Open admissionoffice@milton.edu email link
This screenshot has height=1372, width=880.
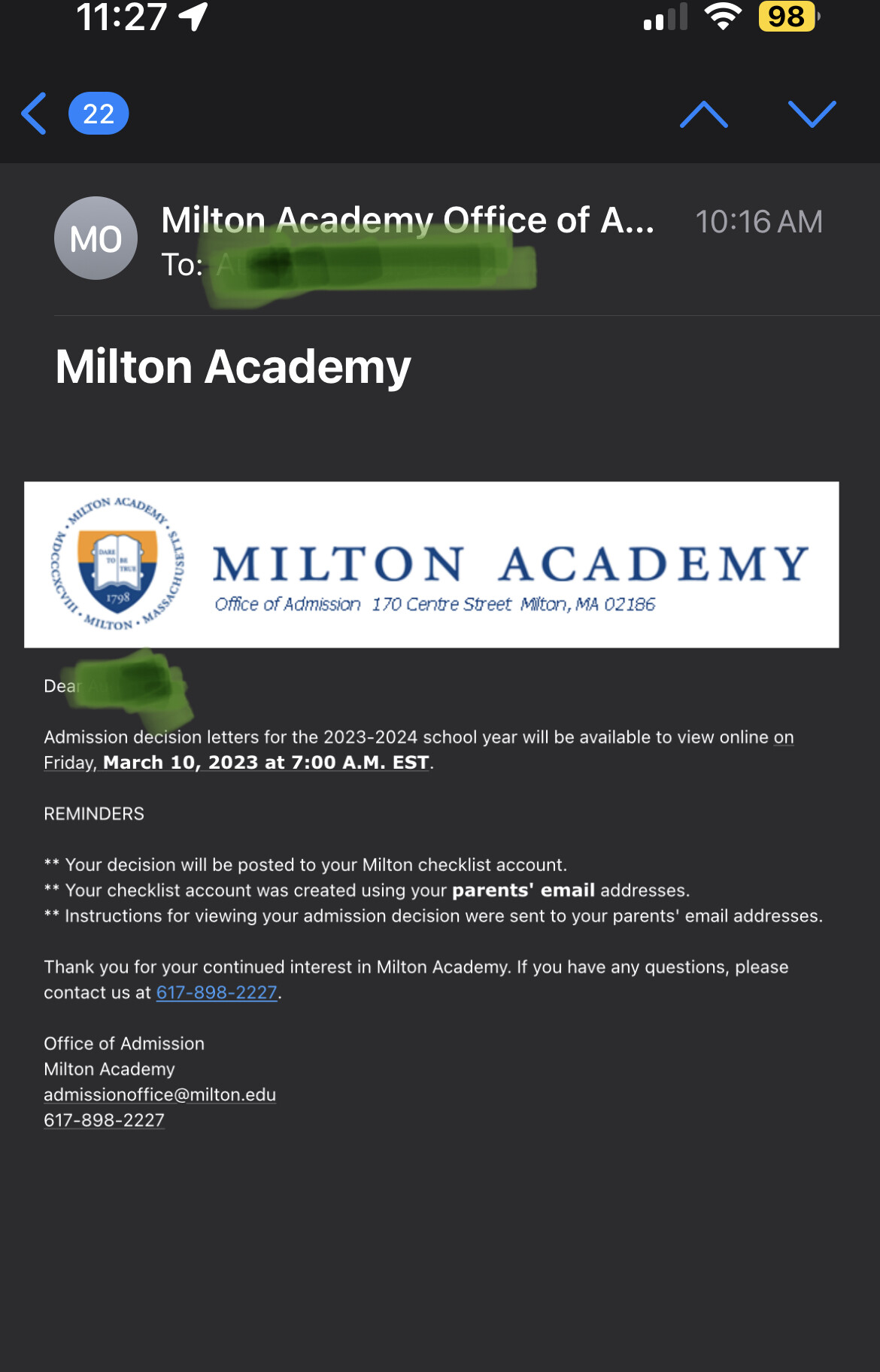[159, 1094]
